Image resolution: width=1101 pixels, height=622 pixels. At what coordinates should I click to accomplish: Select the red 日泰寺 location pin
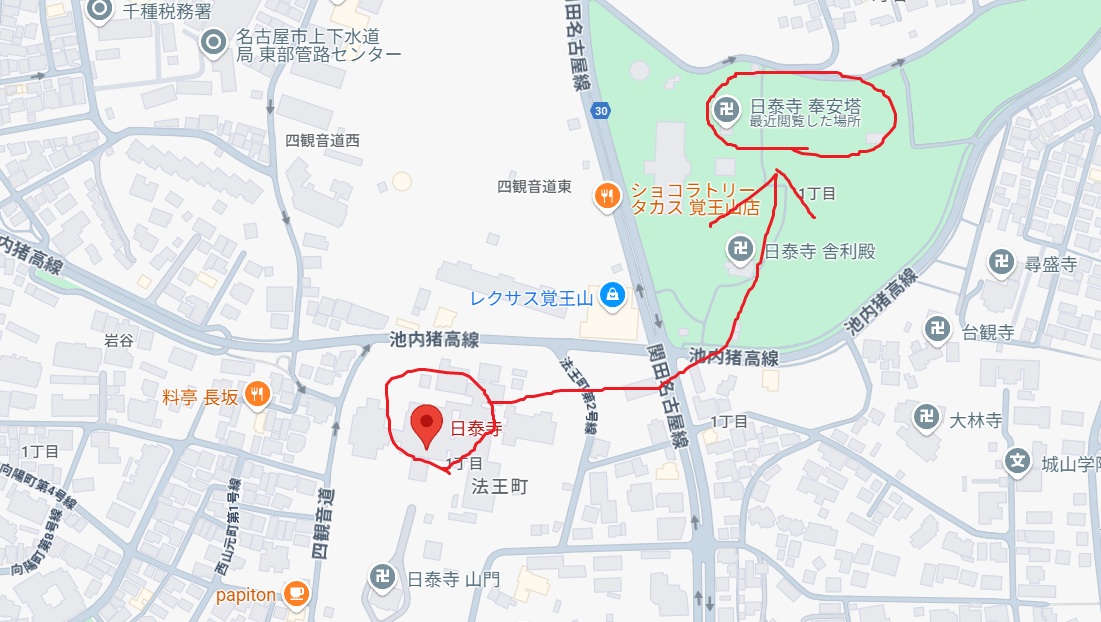point(428,425)
